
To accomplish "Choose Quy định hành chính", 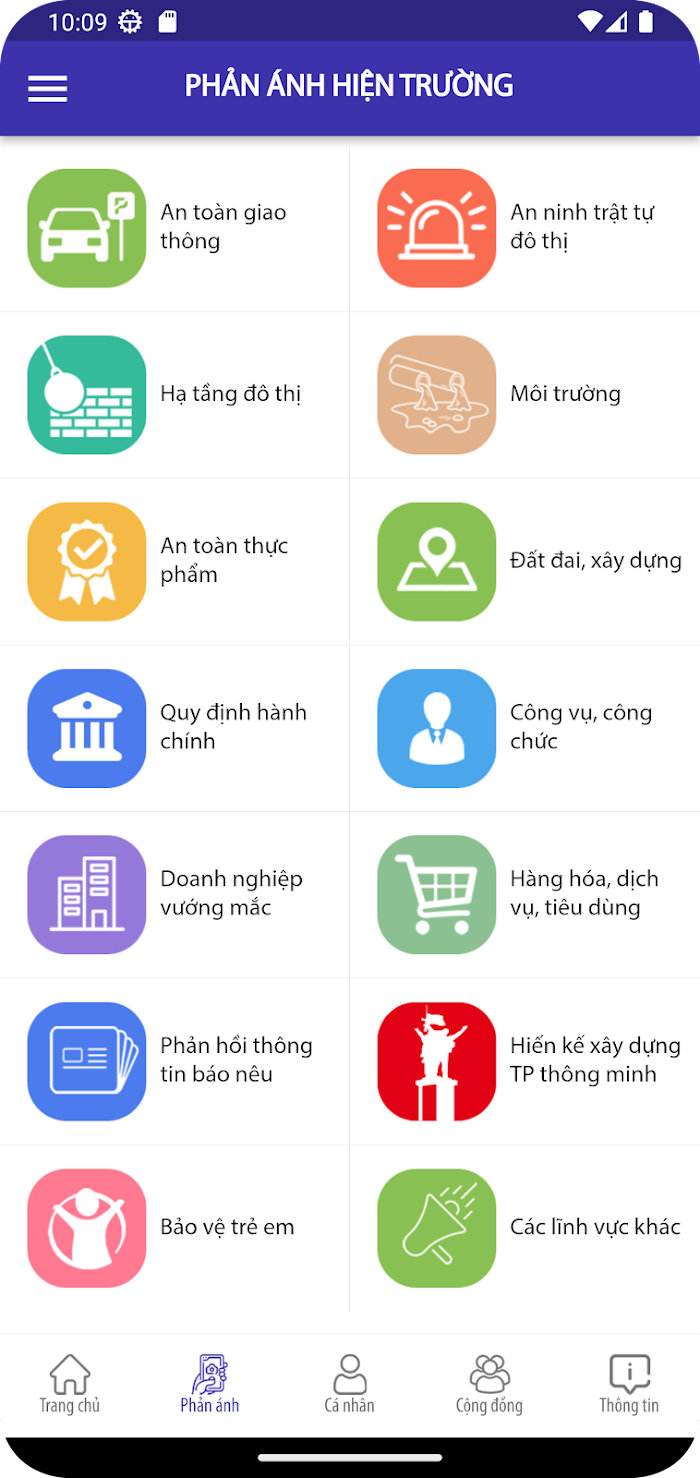I will coord(175,728).
